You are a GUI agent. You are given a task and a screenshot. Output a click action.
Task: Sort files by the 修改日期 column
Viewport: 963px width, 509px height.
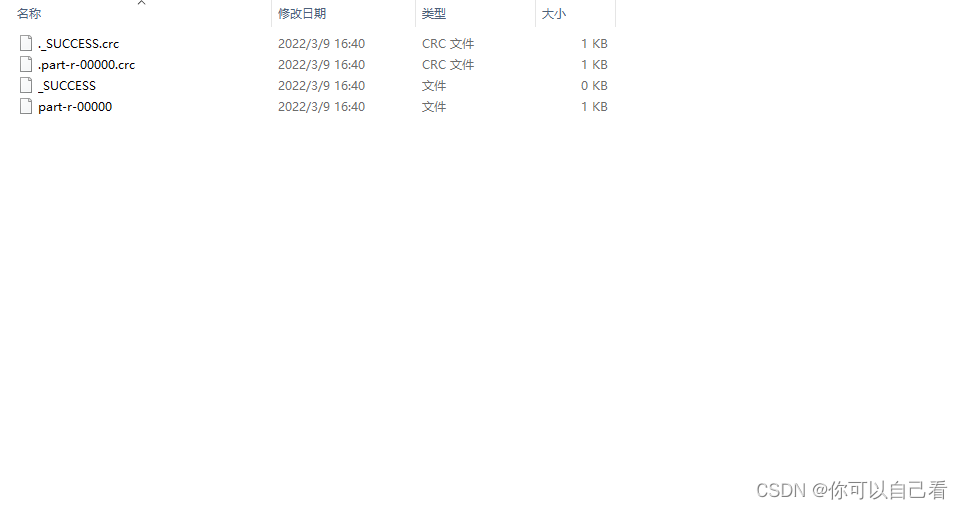click(x=301, y=14)
